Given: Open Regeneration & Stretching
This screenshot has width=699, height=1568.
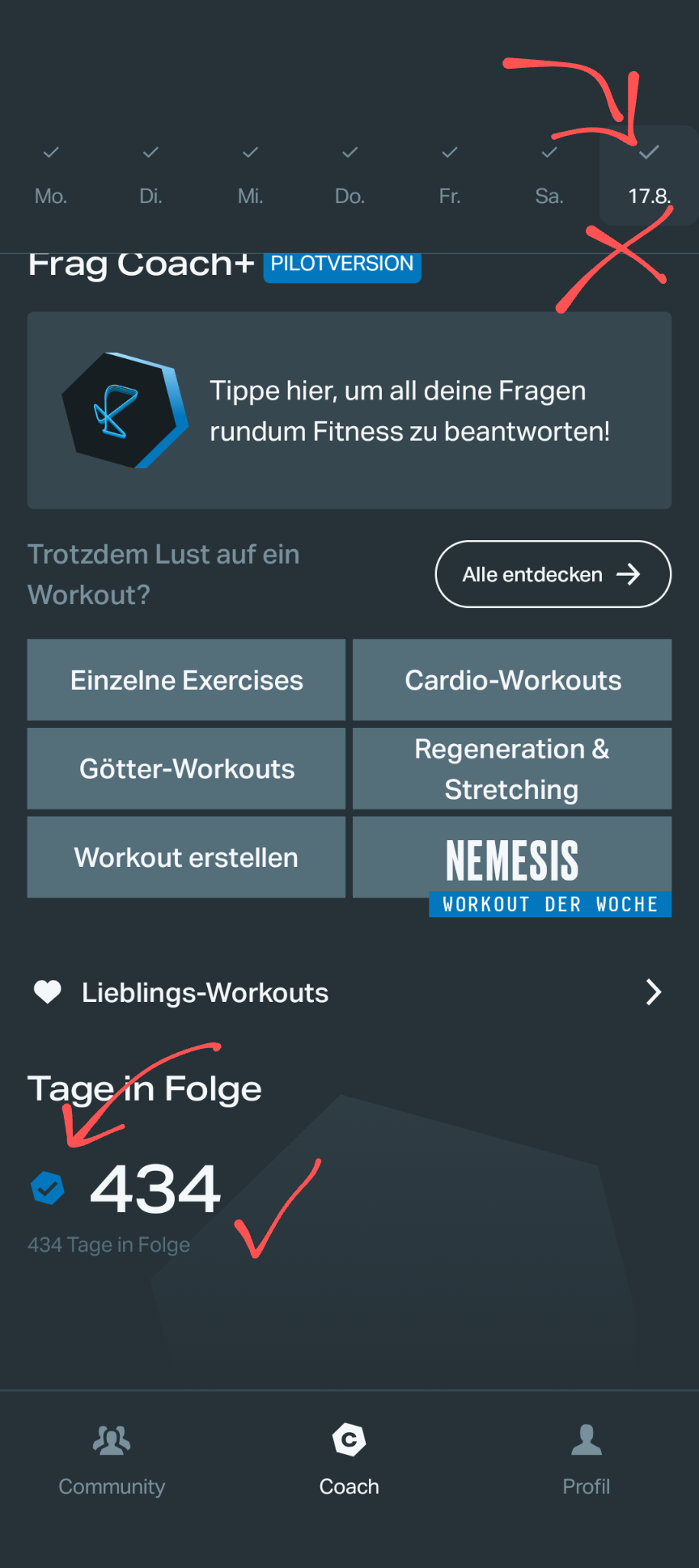Looking at the screenshot, I should click(512, 769).
